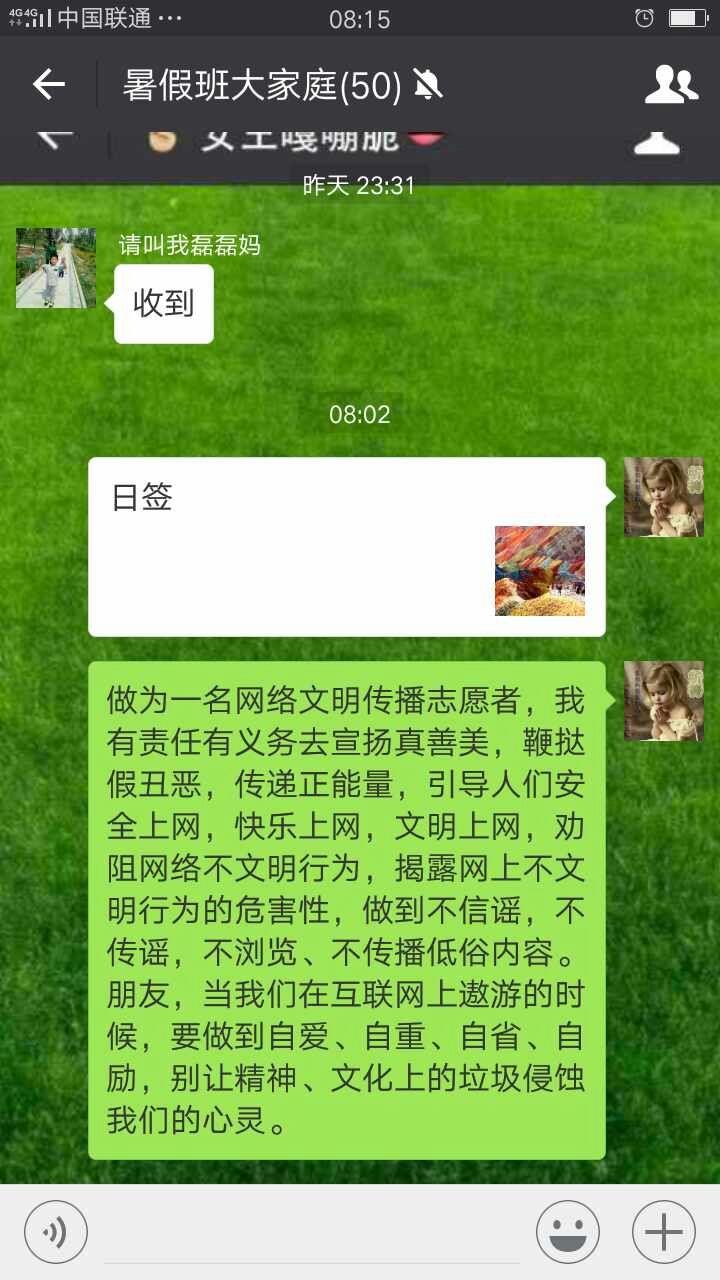Screen dimensions: 720x1280
Task: Go back from the group chat
Action: pyautogui.click(x=48, y=85)
